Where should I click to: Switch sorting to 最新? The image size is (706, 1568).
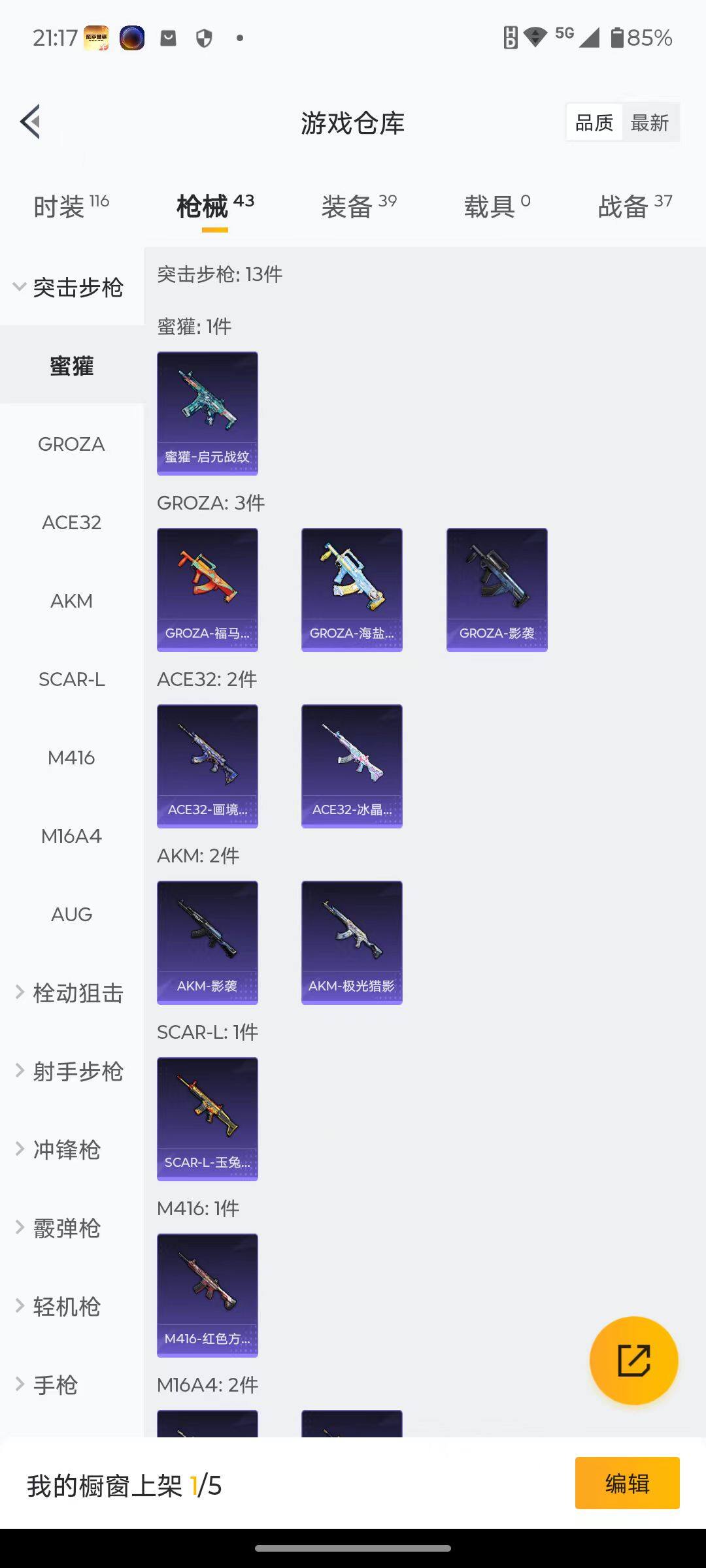pos(650,122)
